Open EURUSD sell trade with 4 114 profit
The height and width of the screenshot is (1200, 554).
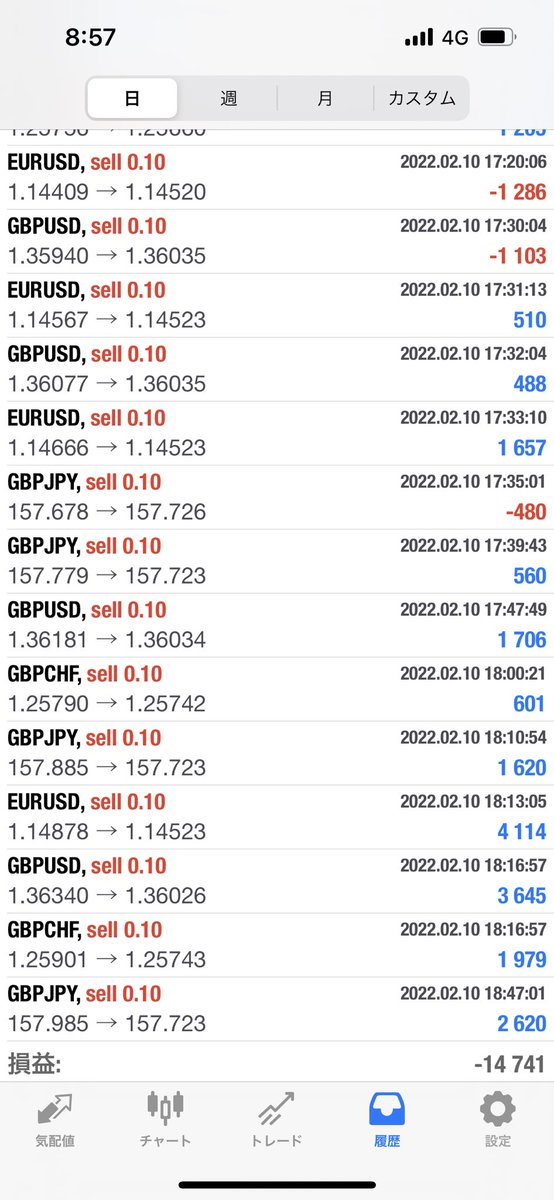(277, 818)
